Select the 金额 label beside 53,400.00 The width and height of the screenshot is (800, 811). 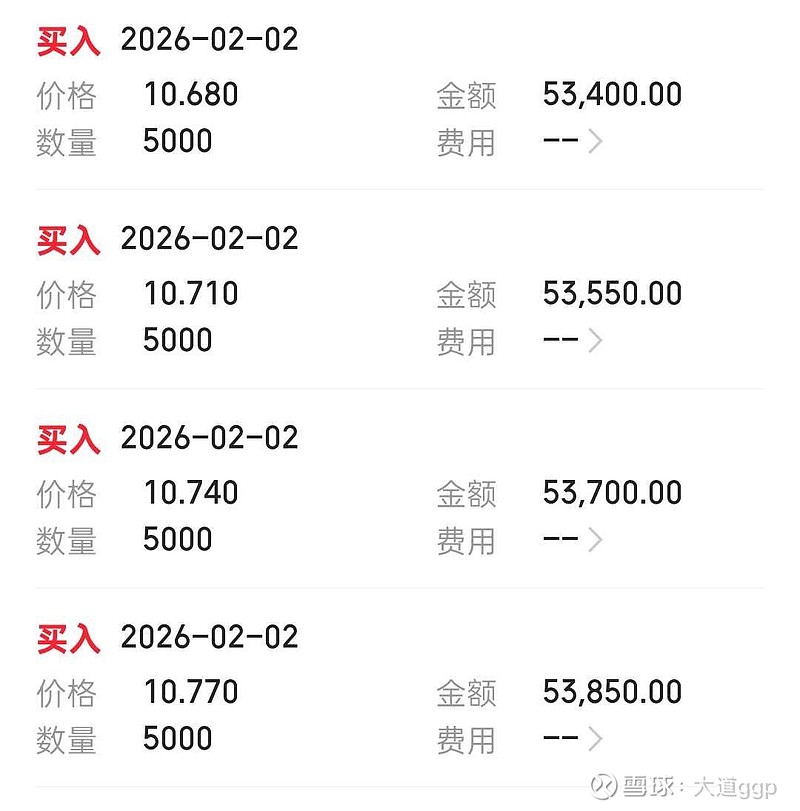click(x=467, y=94)
